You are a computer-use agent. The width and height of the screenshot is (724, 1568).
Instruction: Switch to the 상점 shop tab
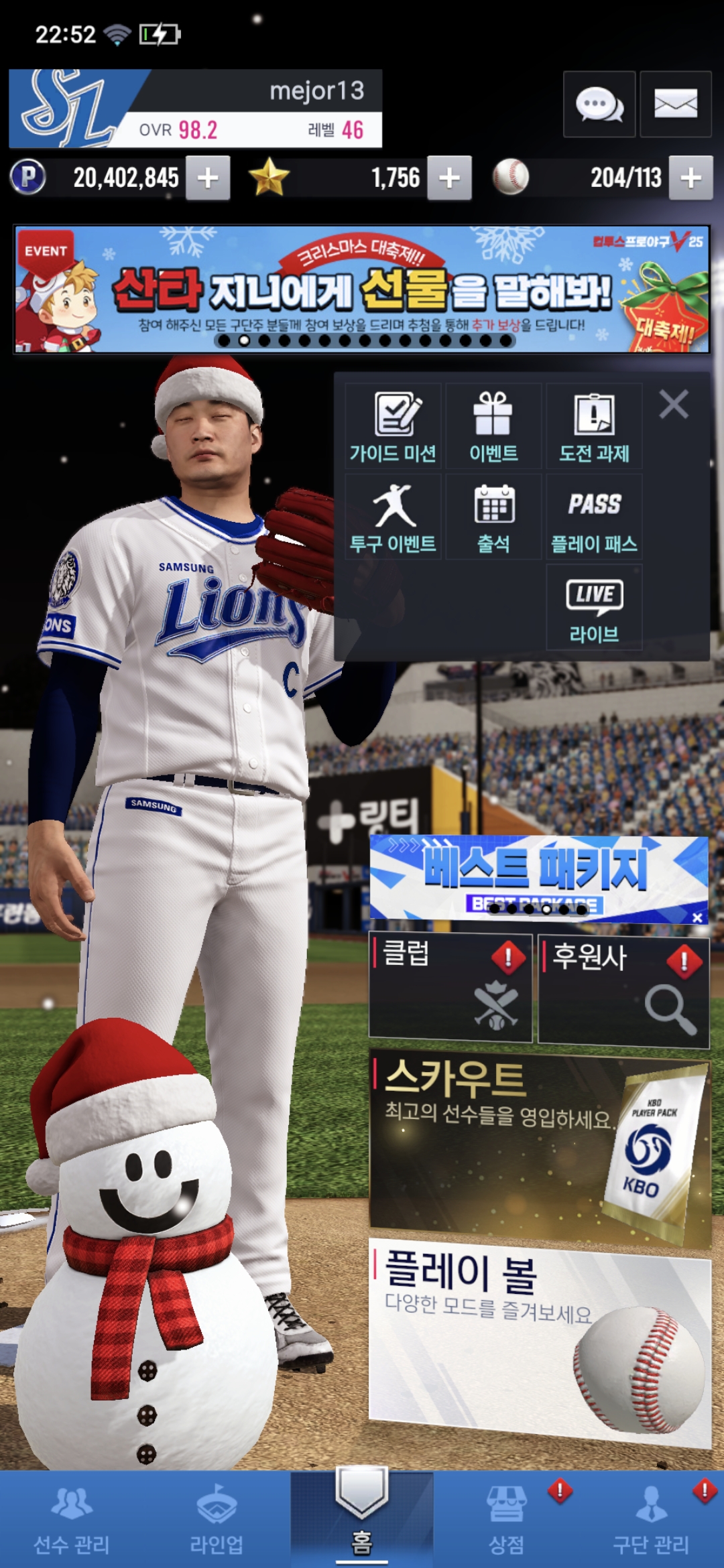pos(507,1520)
